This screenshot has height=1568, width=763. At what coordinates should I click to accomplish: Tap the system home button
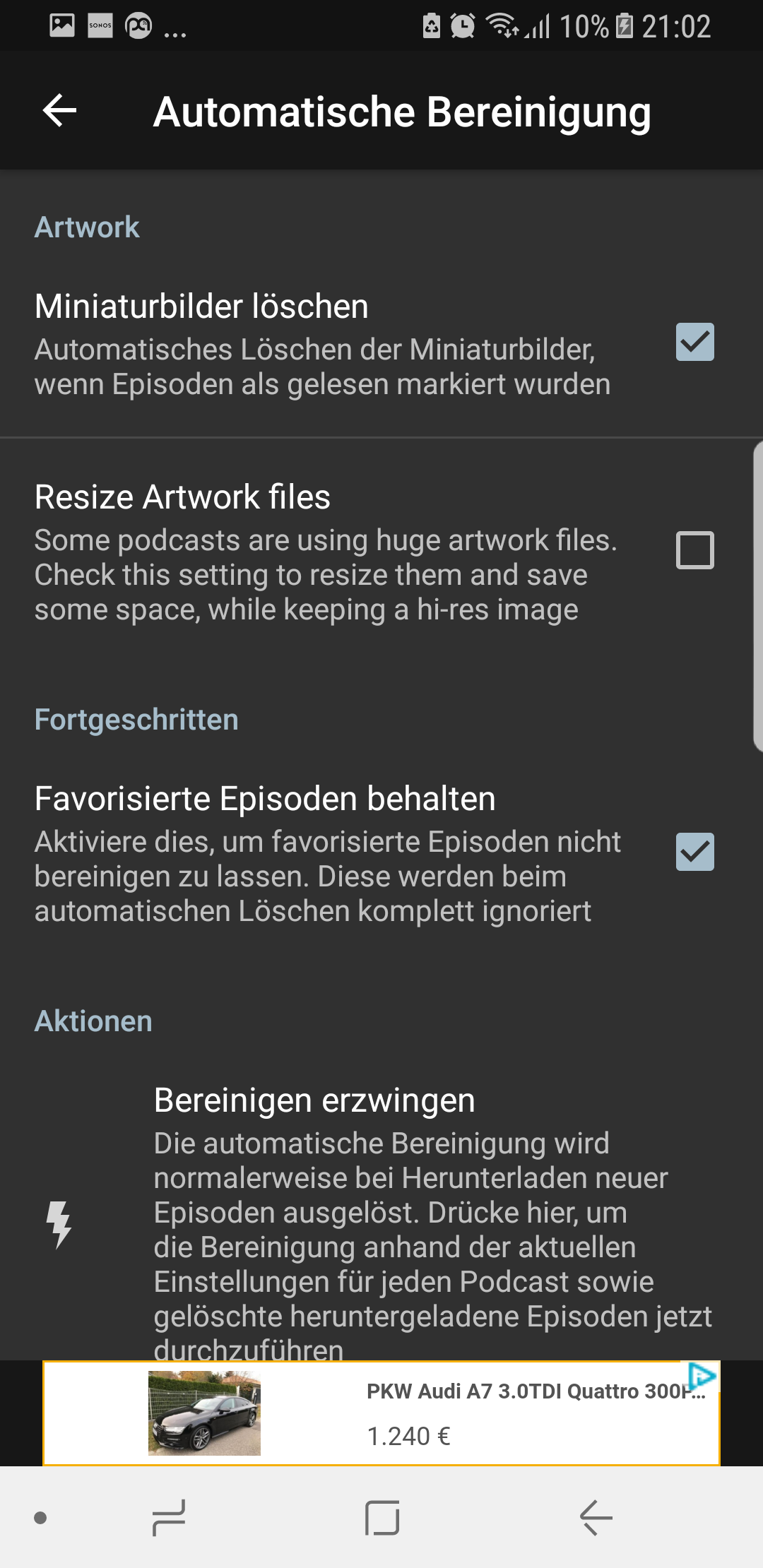pos(382,1517)
